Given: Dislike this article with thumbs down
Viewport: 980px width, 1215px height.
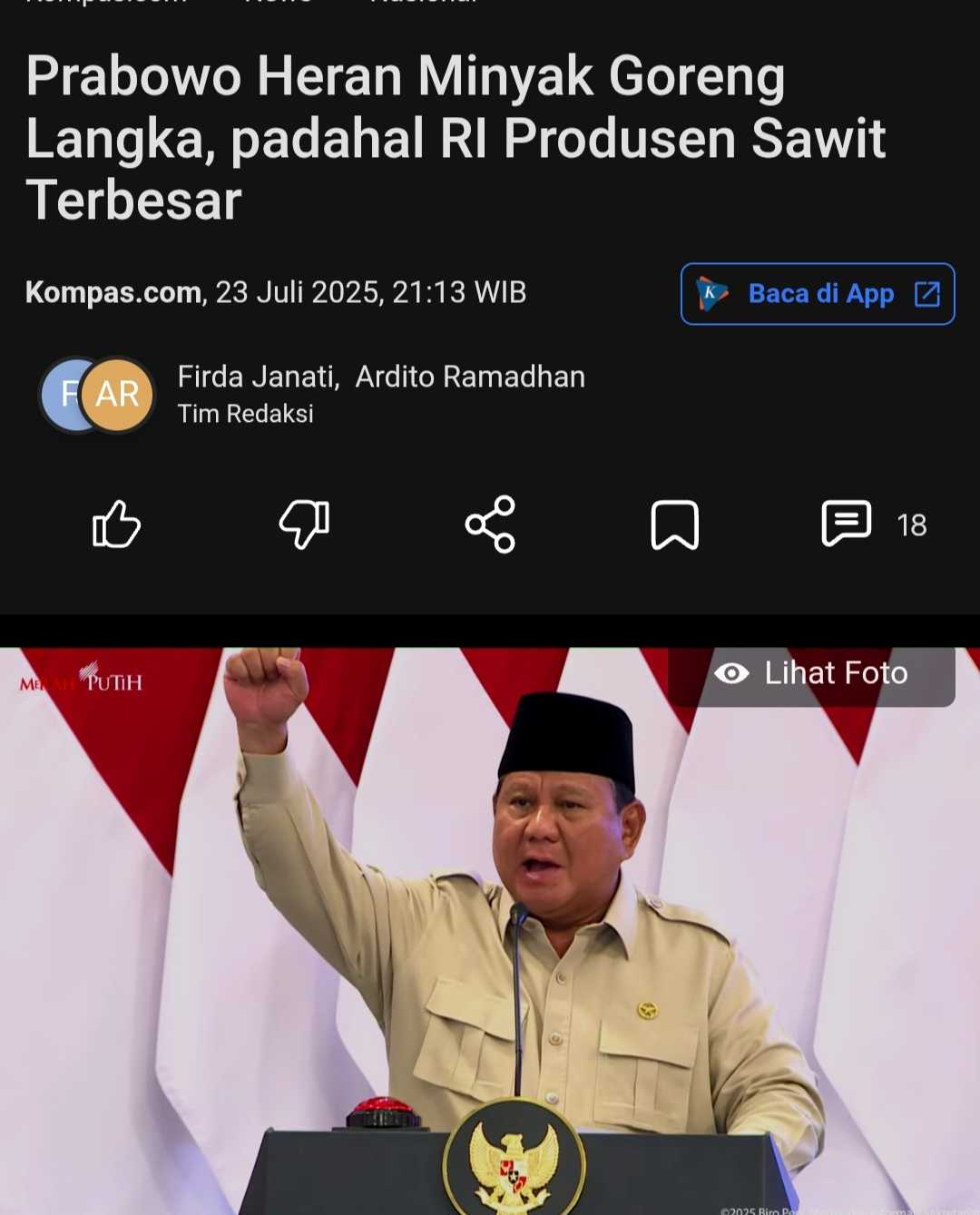Looking at the screenshot, I should pos(304,524).
